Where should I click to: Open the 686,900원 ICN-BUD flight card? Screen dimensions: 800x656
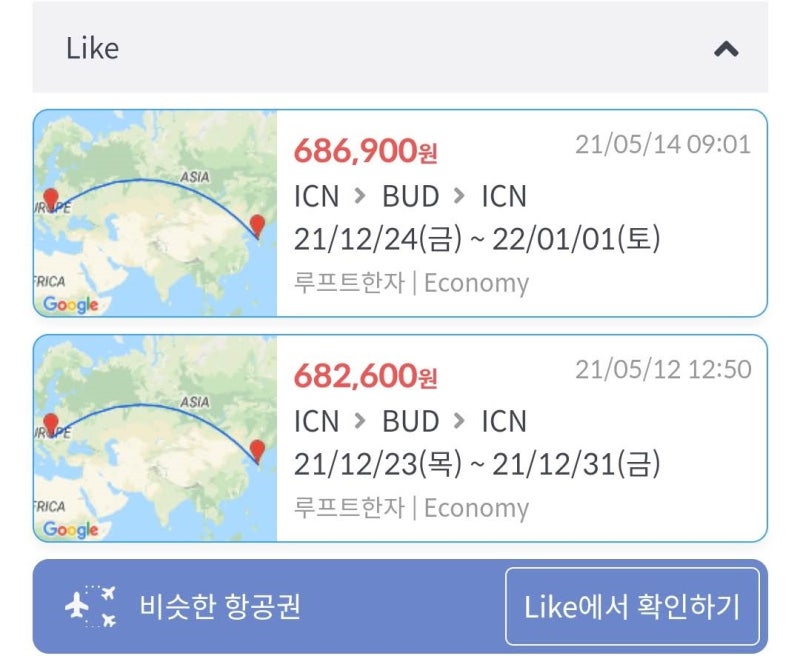[x=520, y=214]
